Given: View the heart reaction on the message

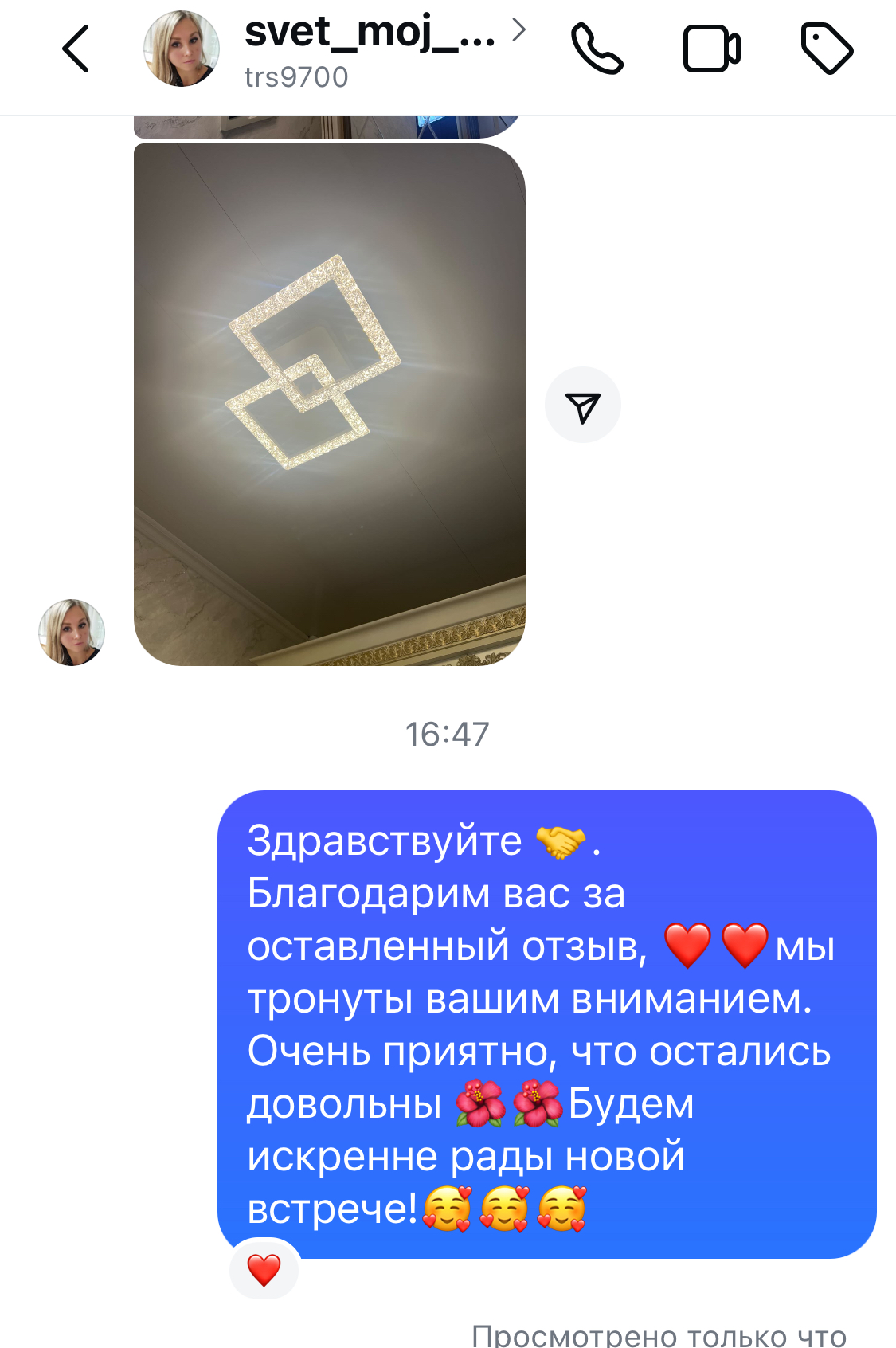Looking at the screenshot, I should [x=264, y=1269].
